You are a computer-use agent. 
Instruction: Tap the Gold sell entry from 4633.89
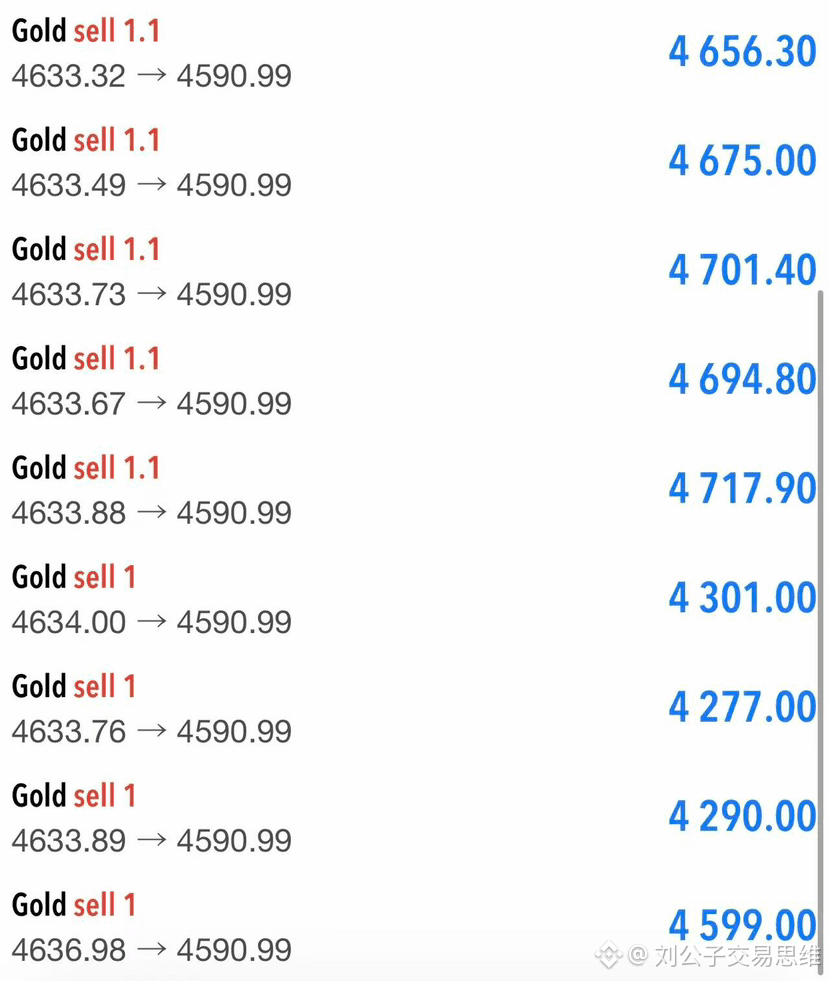coord(414,818)
